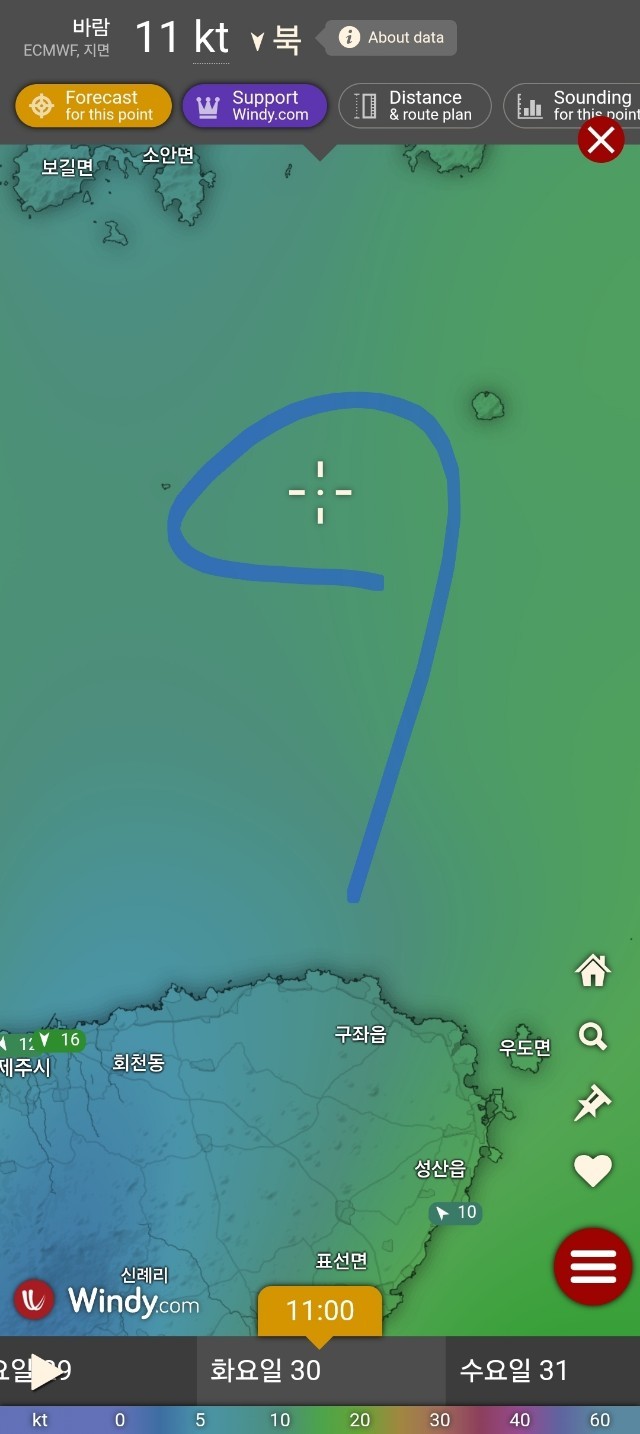This screenshot has width=640, height=1434.
Task: Pin this location on the map
Action: point(593,1103)
